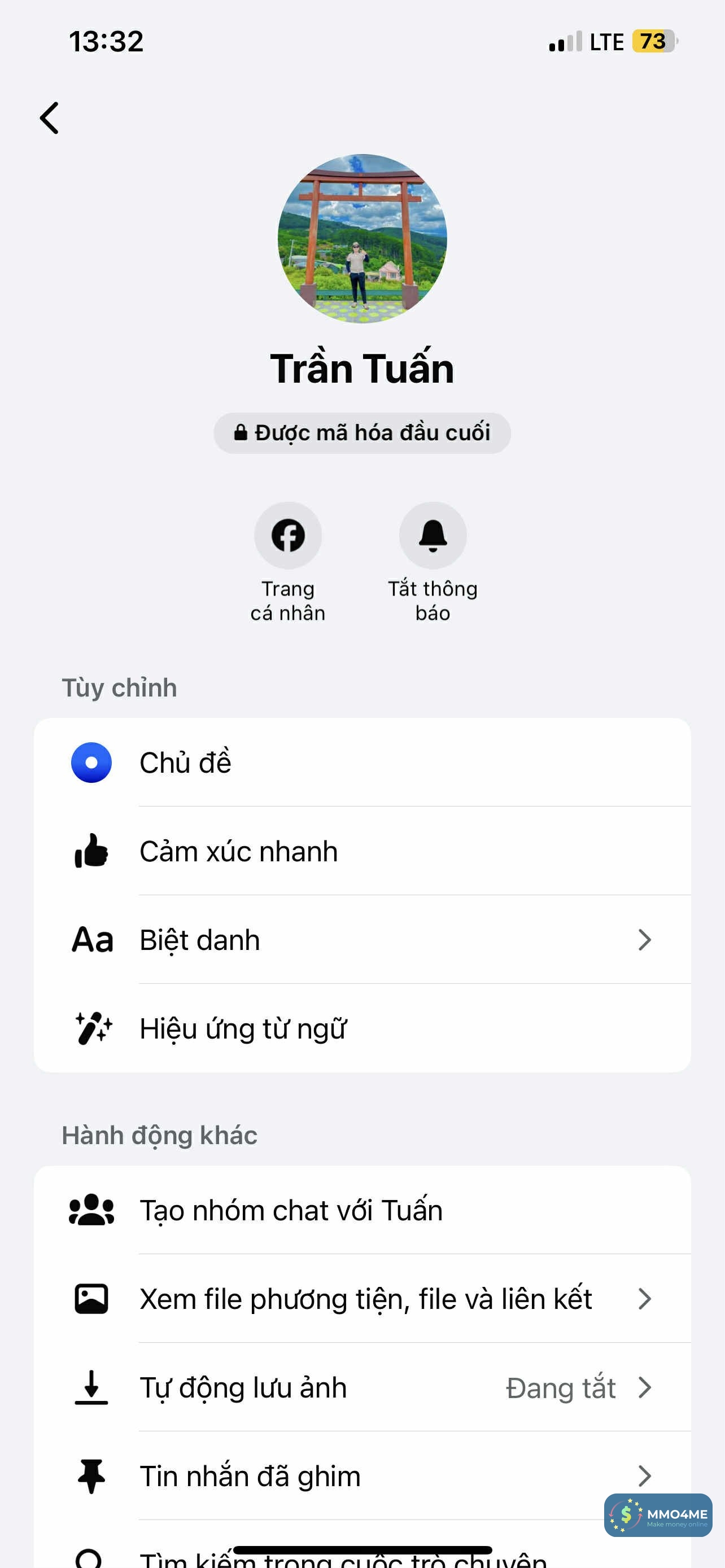Open Tin nhắn đã ghim
Viewport: 725px width, 1568px height.
click(362, 1477)
